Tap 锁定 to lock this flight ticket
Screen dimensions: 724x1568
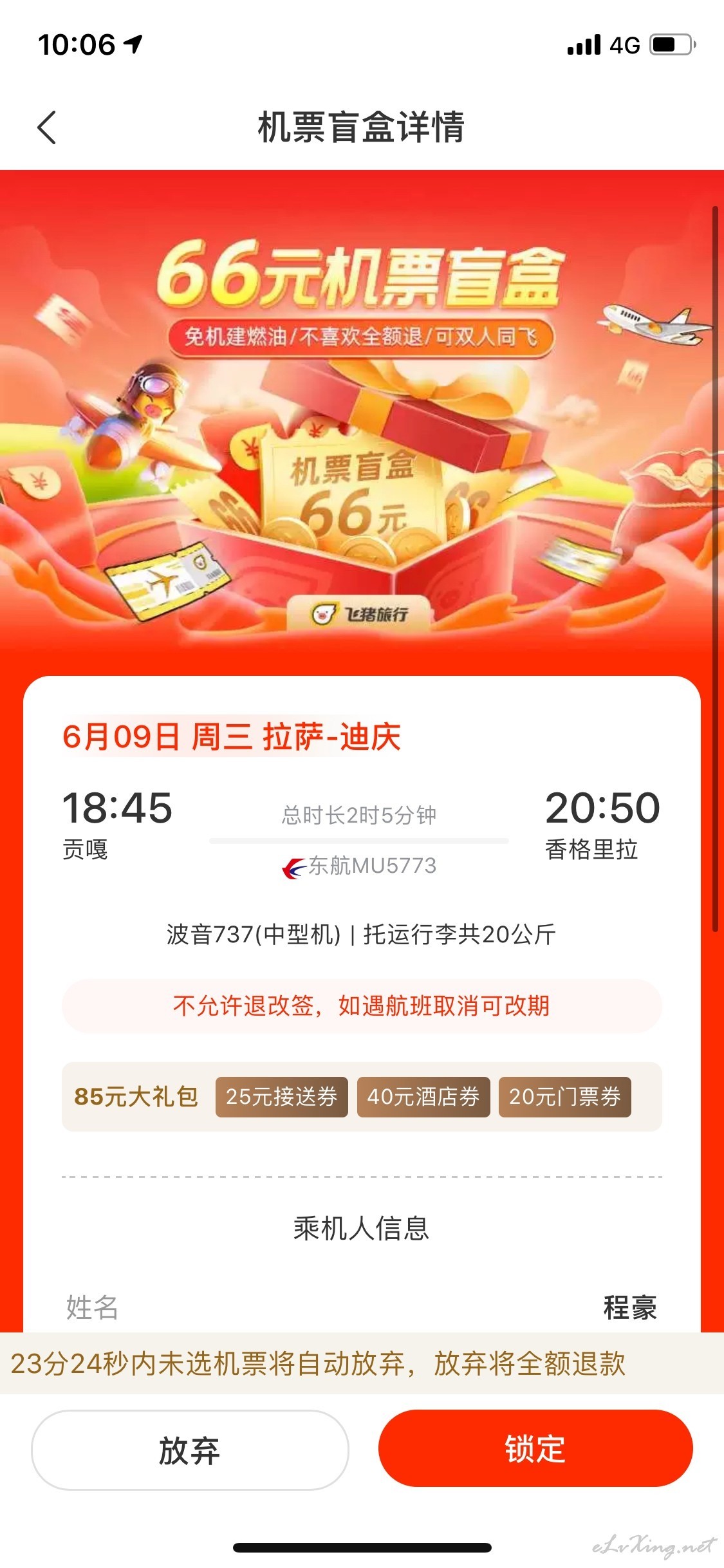tap(535, 1448)
